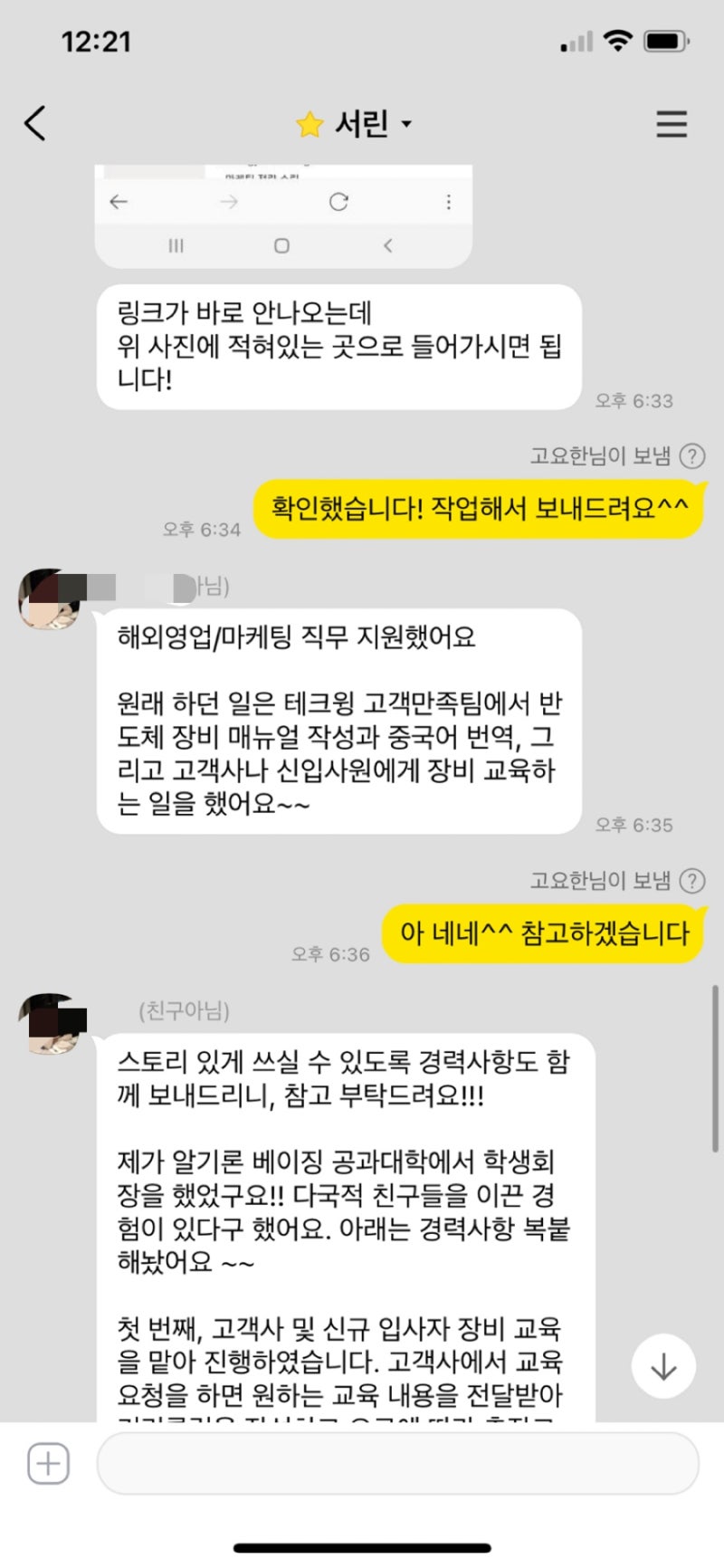The height and width of the screenshot is (1568, 724).
Task: Go back to the chat list
Action: [35, 123]
